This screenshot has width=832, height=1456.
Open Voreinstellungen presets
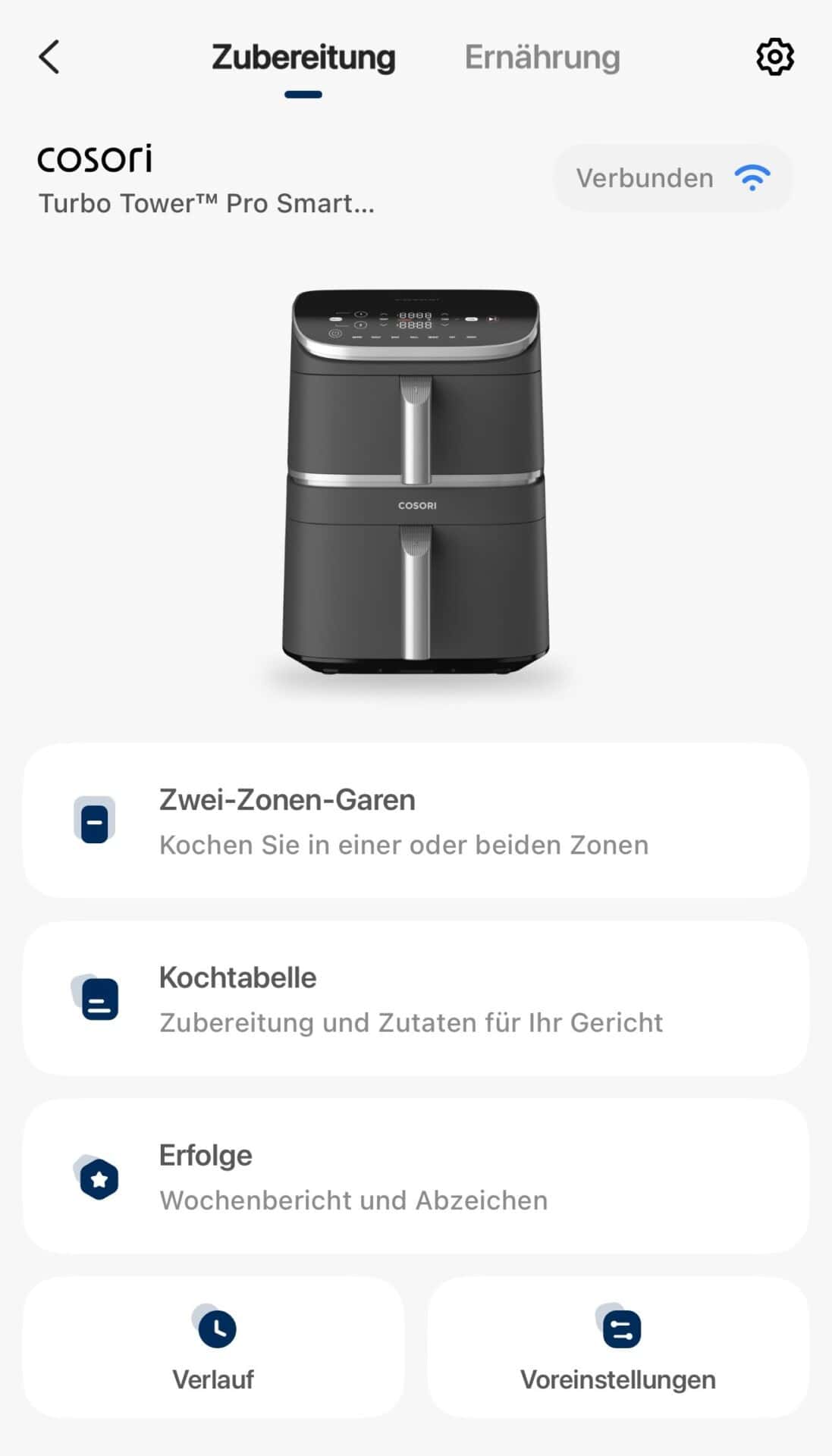coord(618,1347)
